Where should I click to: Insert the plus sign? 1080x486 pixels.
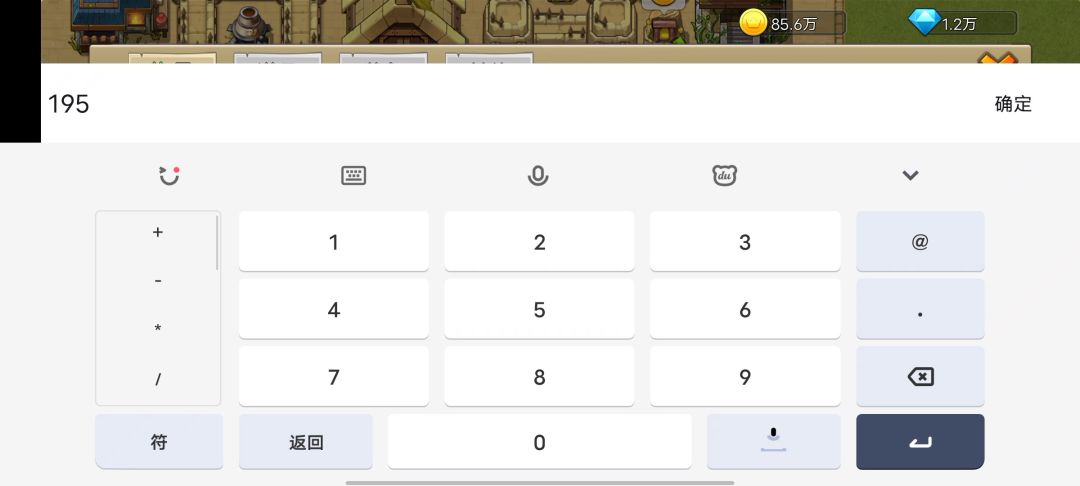coord(158,233)
